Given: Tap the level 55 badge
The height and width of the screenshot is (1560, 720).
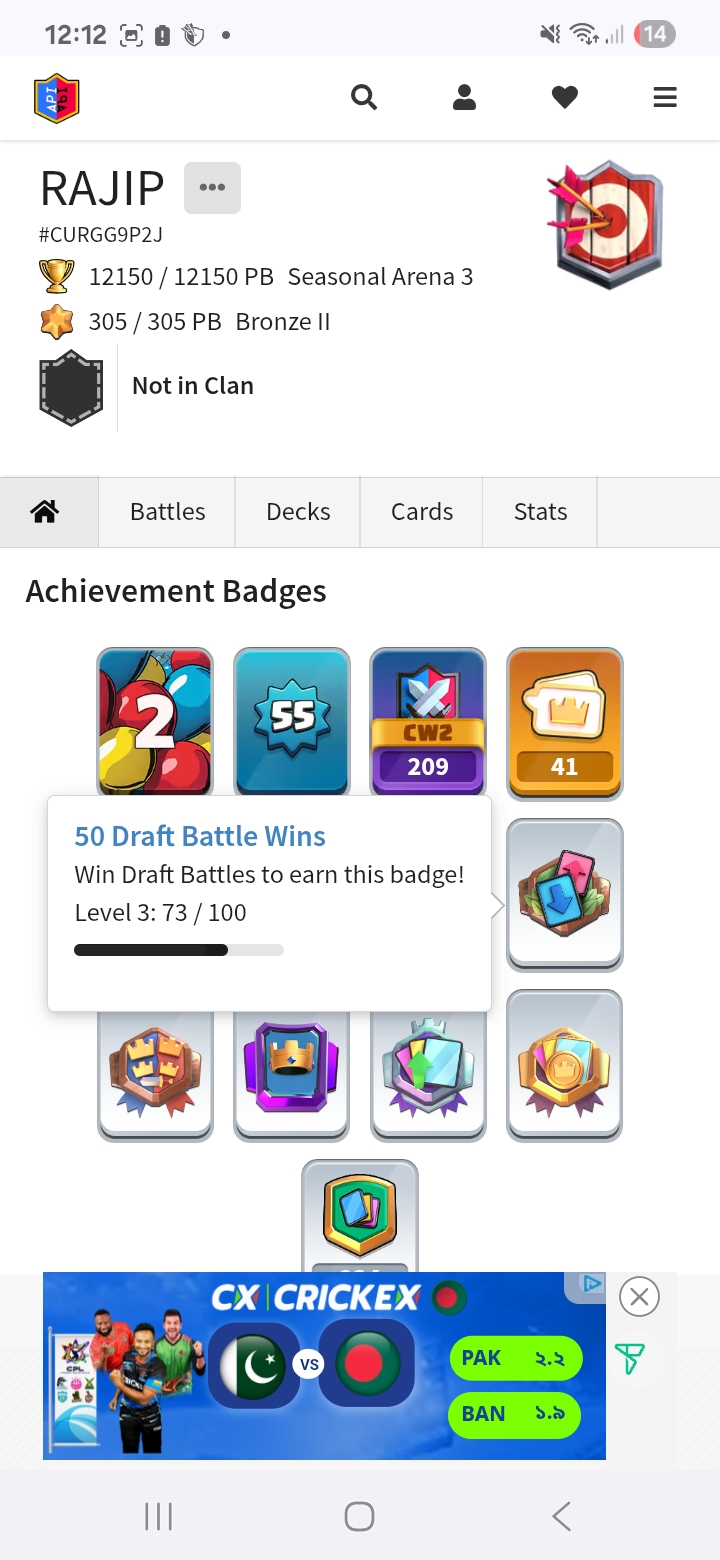Looking at the screenshot, I should tap(292, 722).
